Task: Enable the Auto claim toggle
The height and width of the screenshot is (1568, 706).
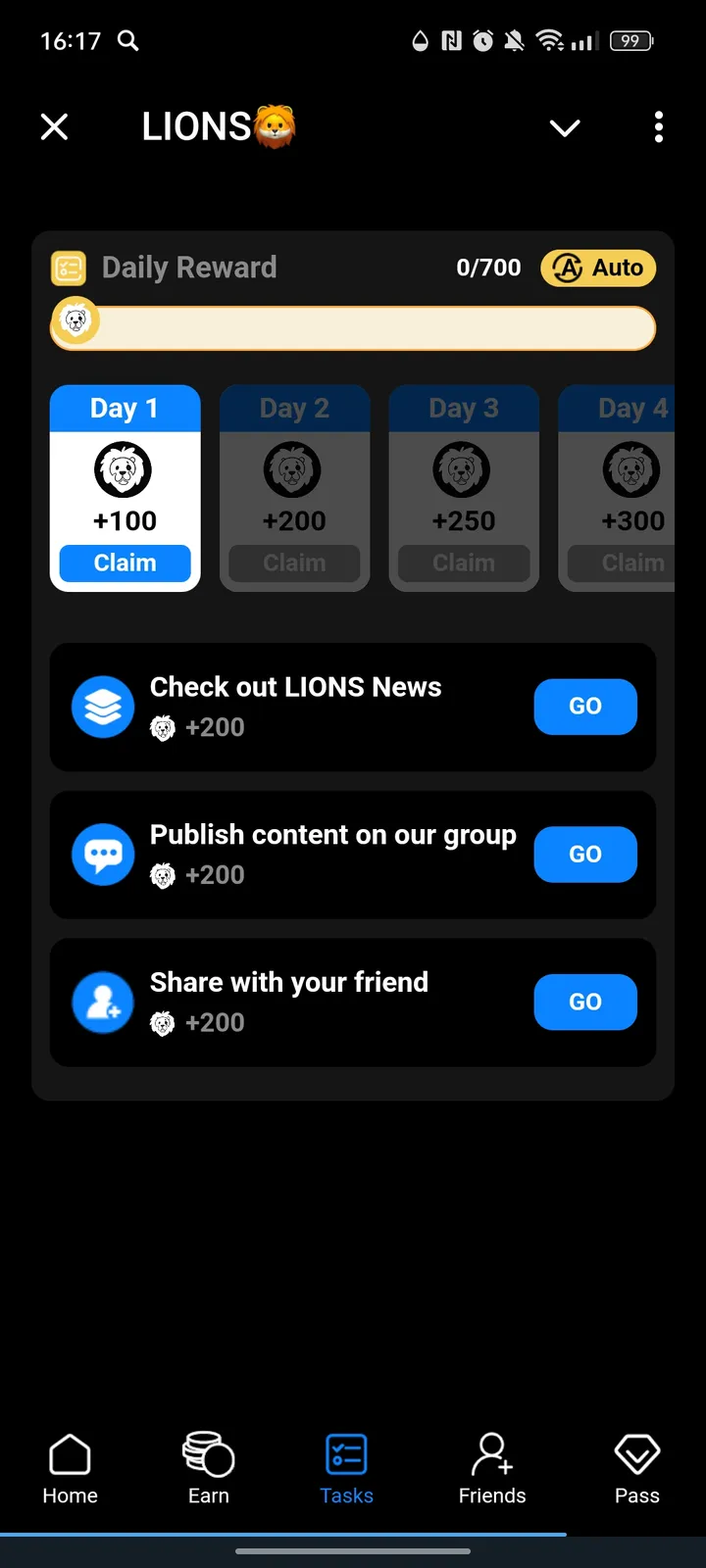Action: 598,268
